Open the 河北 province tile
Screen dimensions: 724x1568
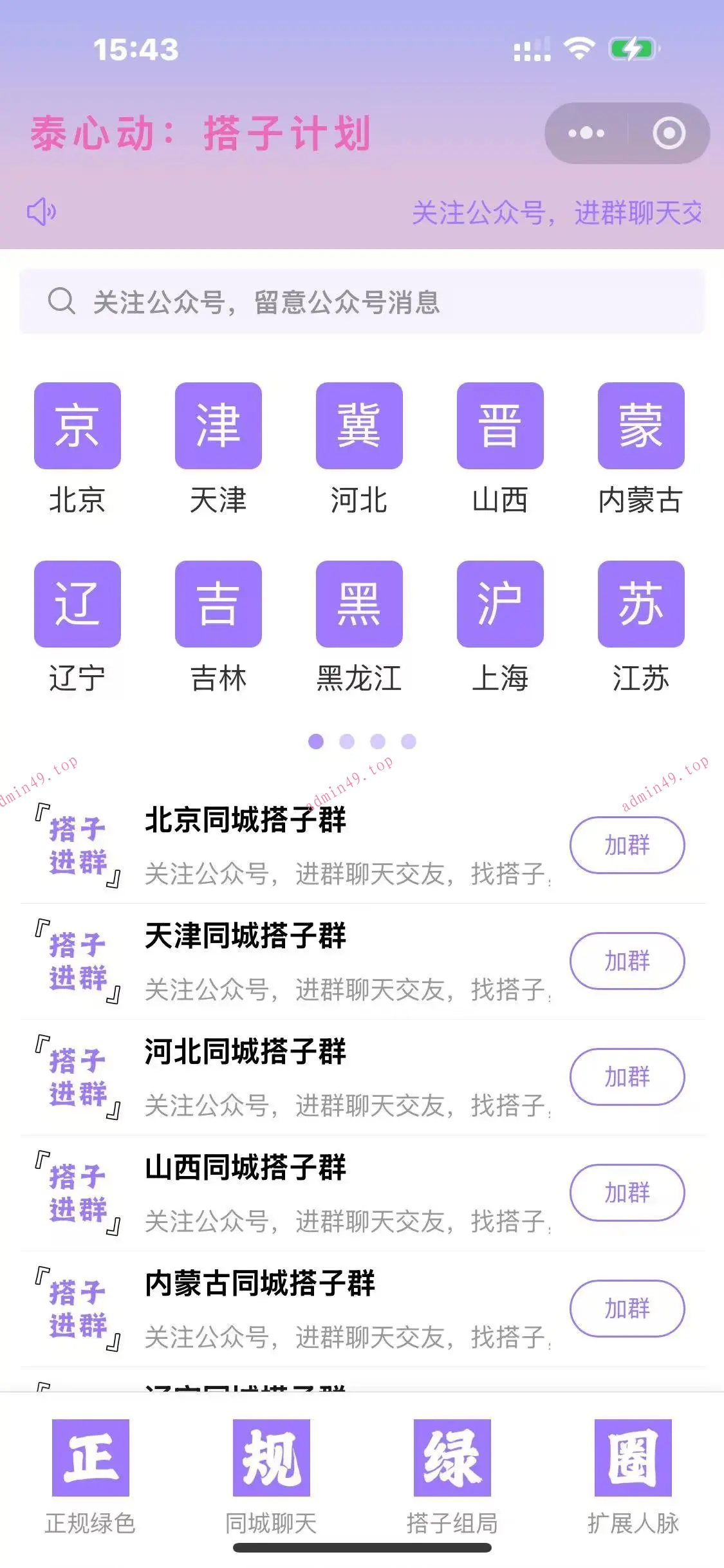pyautogui.click(x=359, y=426)
